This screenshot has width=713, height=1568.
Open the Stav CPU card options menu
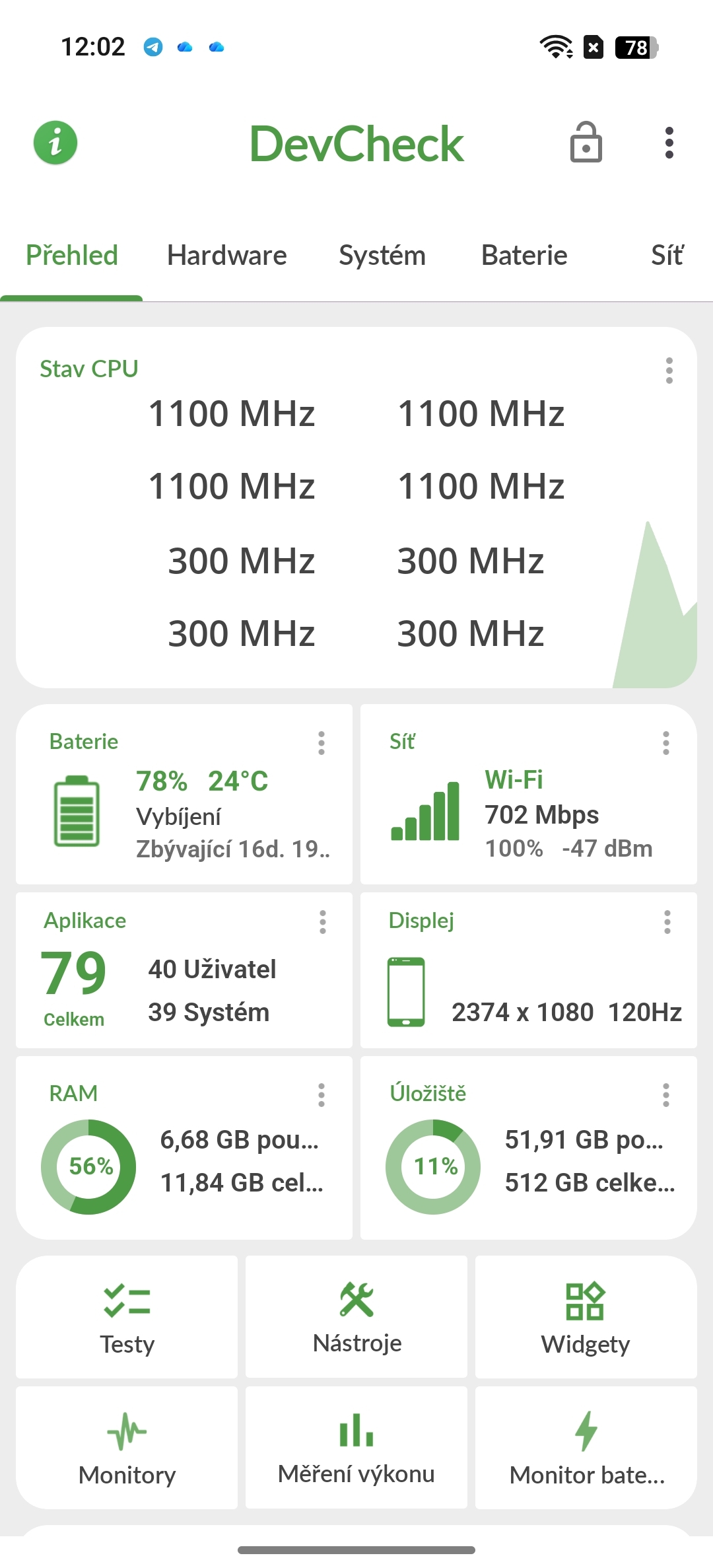coord(669,371)
